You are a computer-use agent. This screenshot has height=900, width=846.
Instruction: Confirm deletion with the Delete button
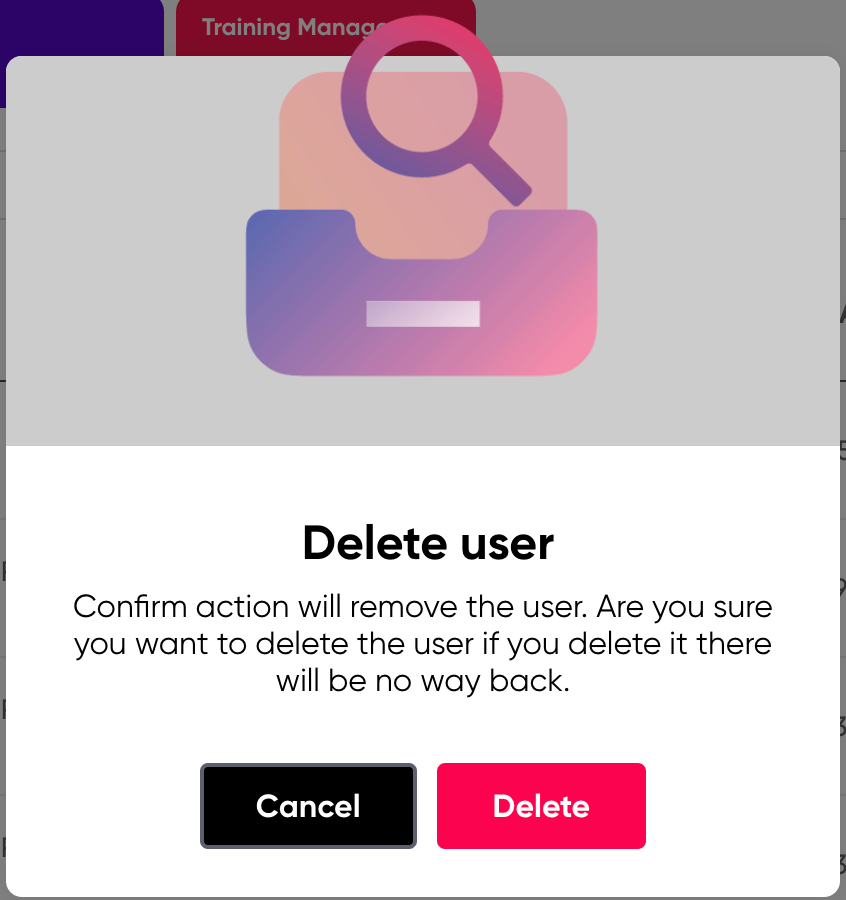click(x=541, y=806)
